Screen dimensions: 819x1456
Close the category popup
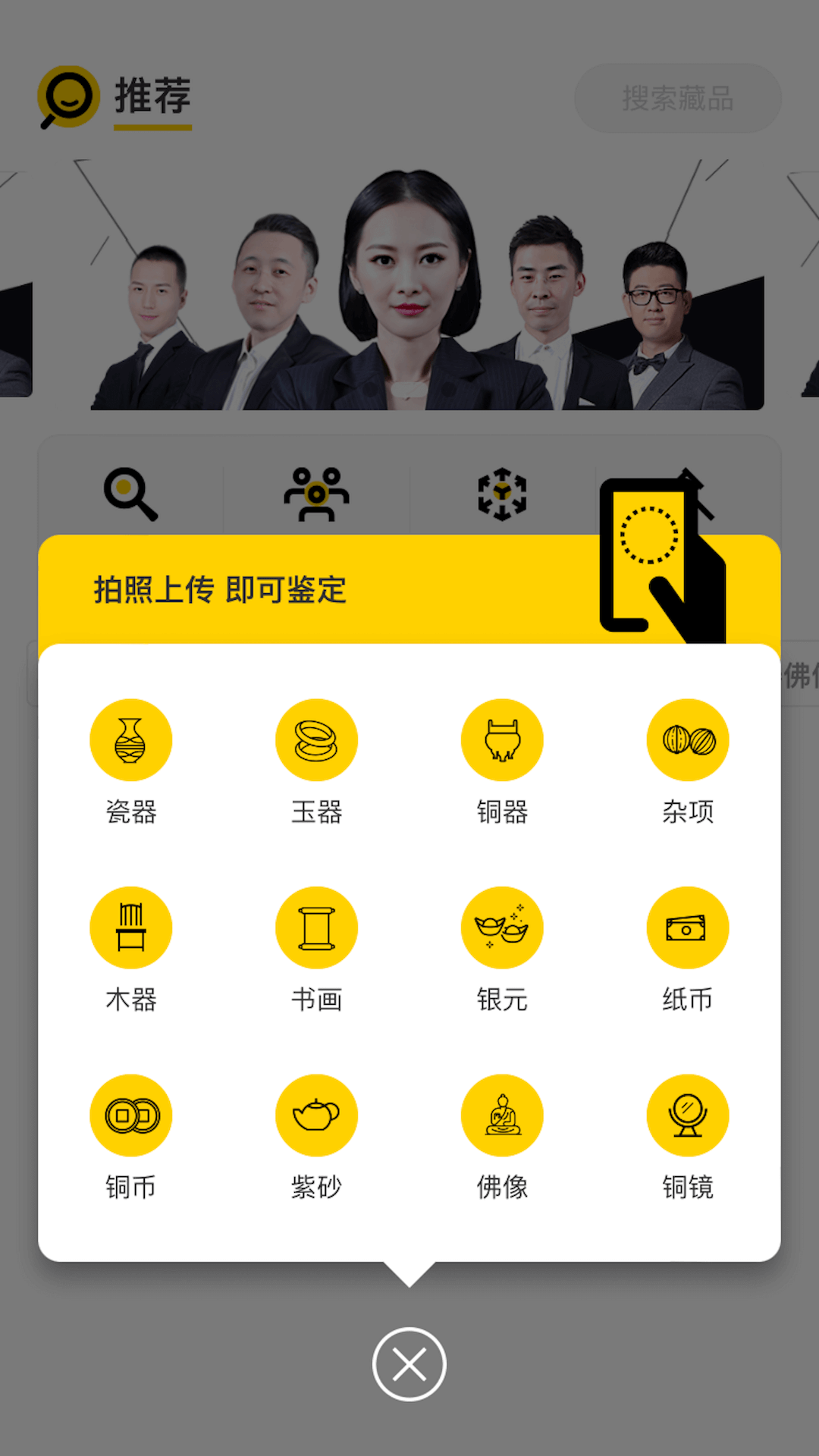[409, 1364]
